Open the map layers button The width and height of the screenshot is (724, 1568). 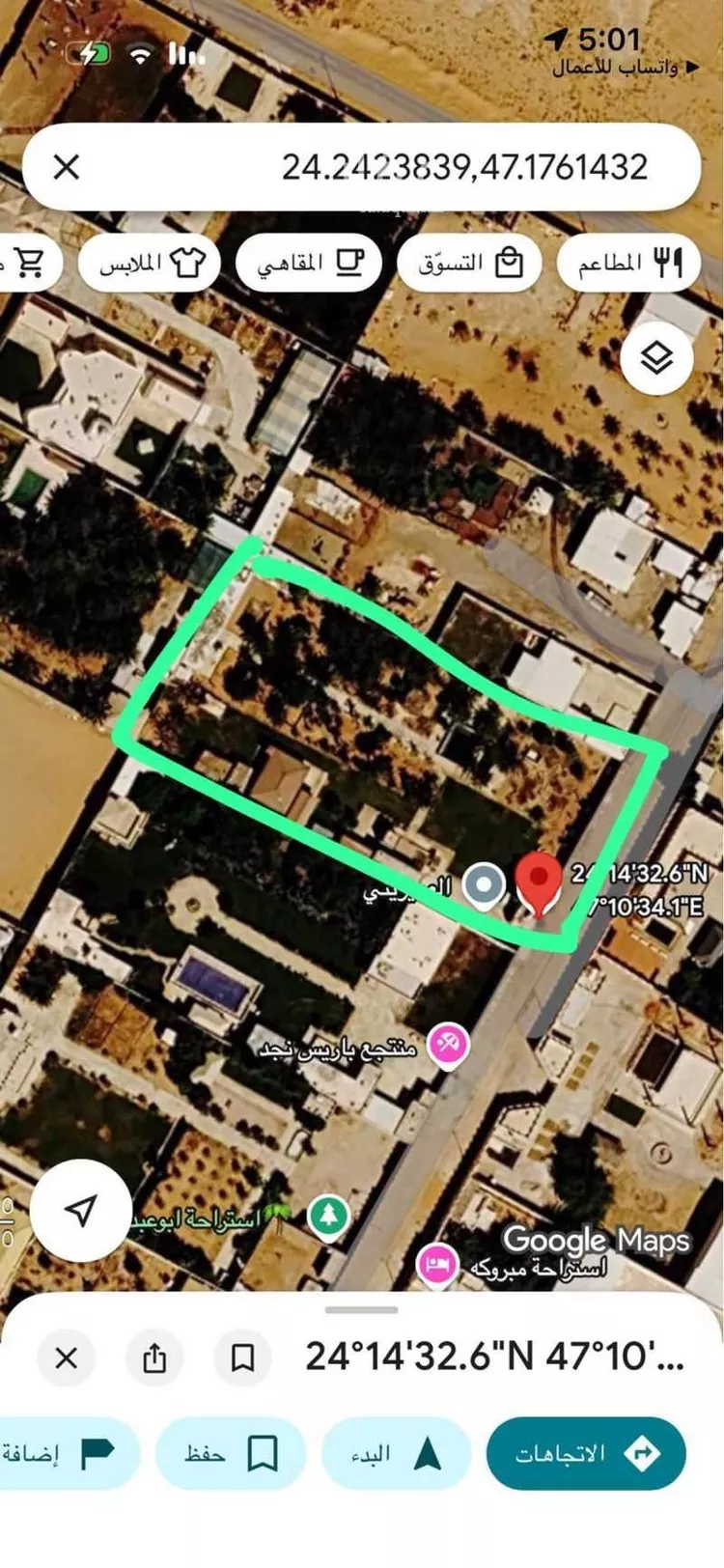[656, 358]
